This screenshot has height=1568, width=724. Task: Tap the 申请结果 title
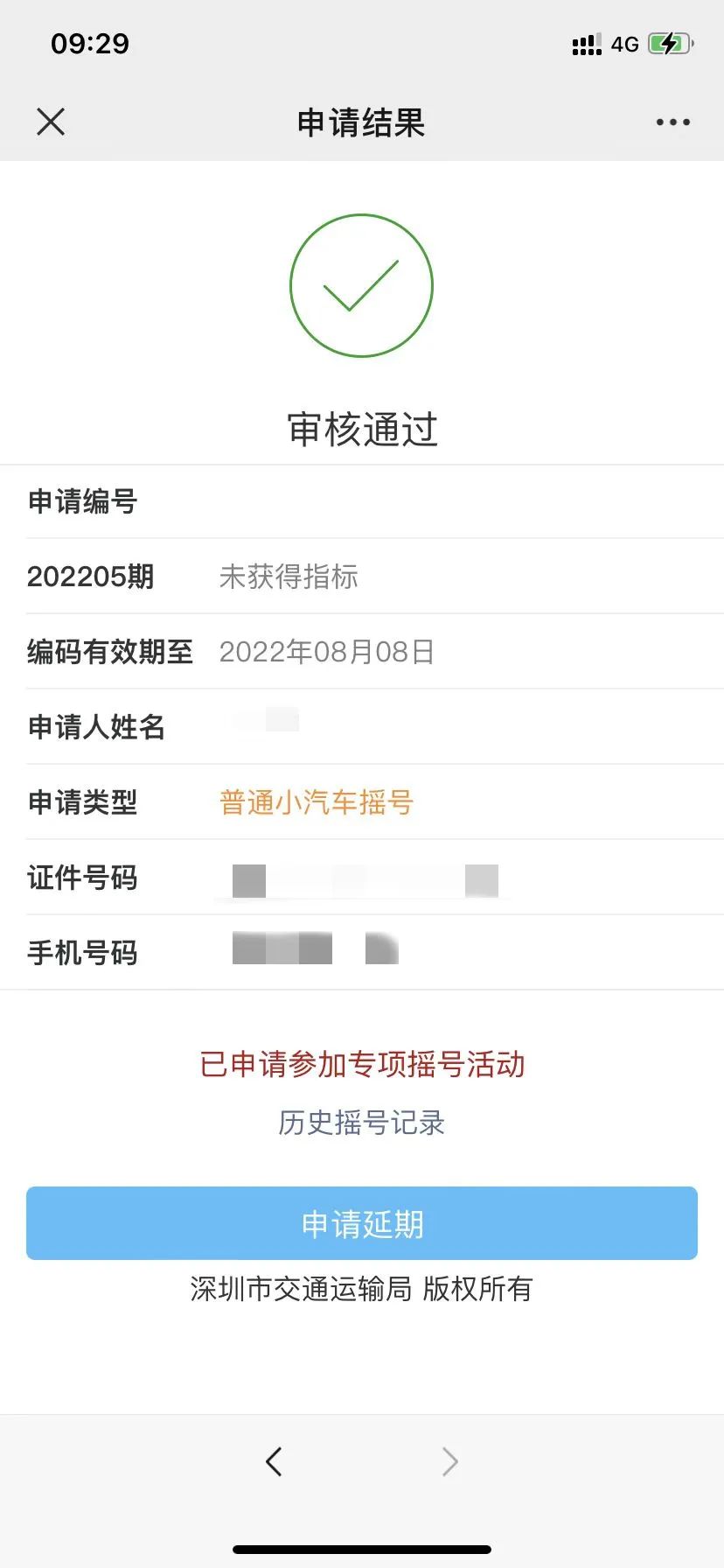[x=362, y=123]
